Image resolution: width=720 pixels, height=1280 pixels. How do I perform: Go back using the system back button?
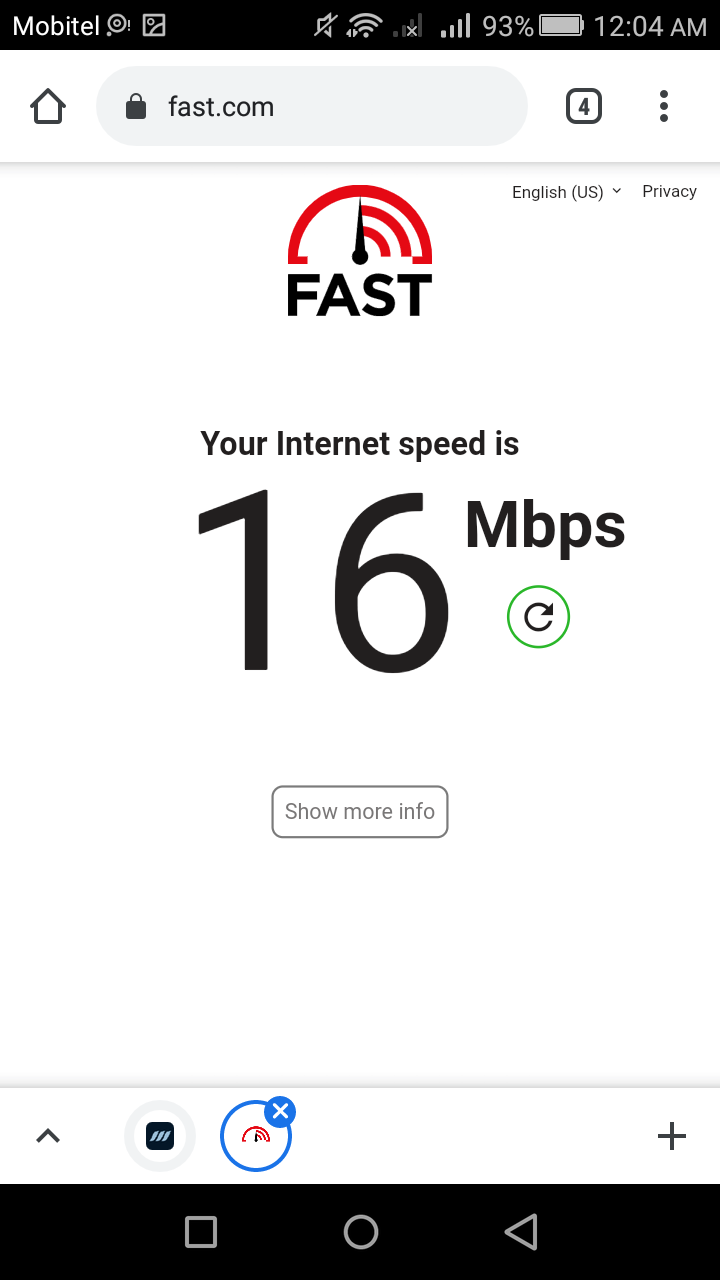tap(521, 1232)
